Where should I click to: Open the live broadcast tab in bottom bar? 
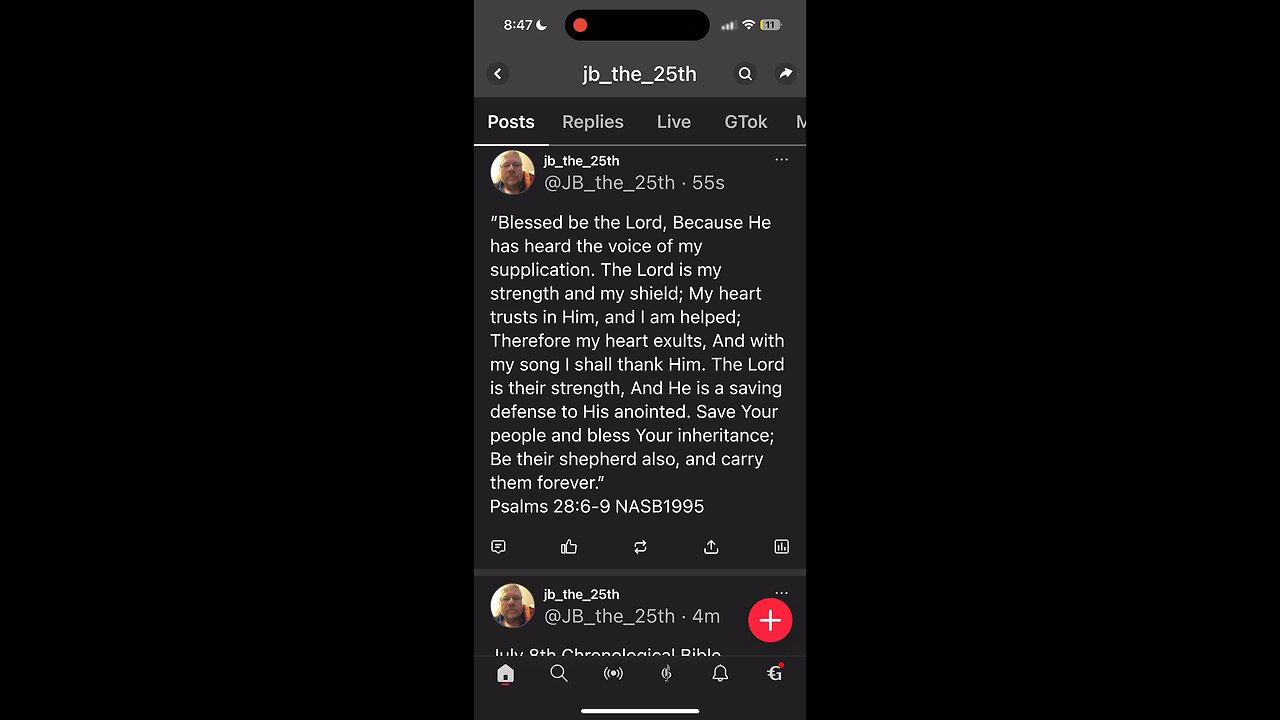(x=613, y=674)
